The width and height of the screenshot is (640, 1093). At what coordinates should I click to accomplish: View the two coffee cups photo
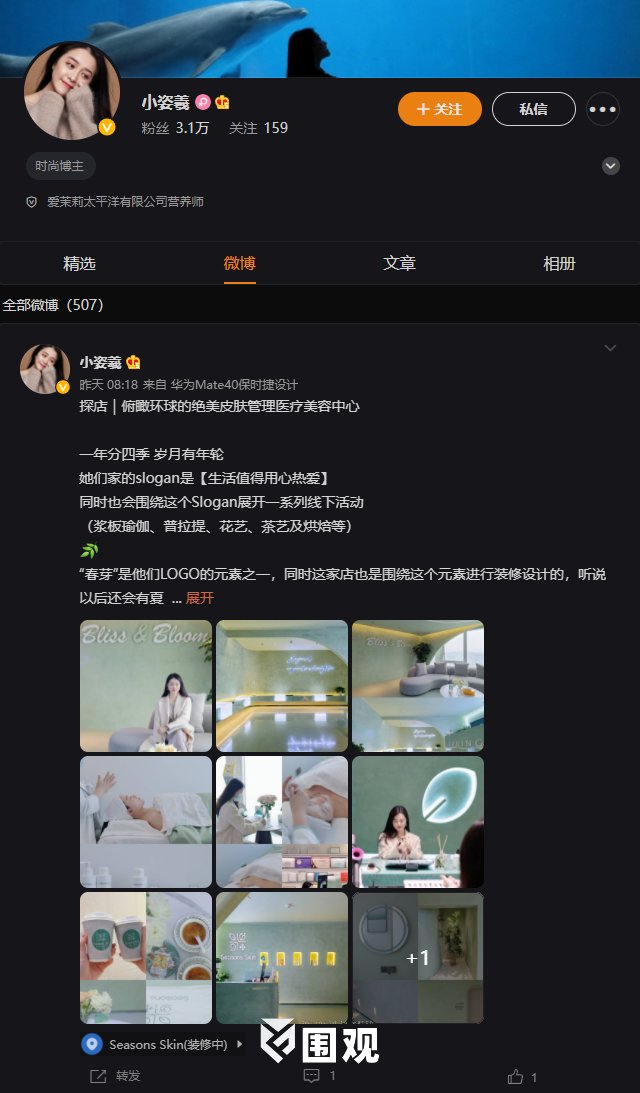click(x=146, y=958)
